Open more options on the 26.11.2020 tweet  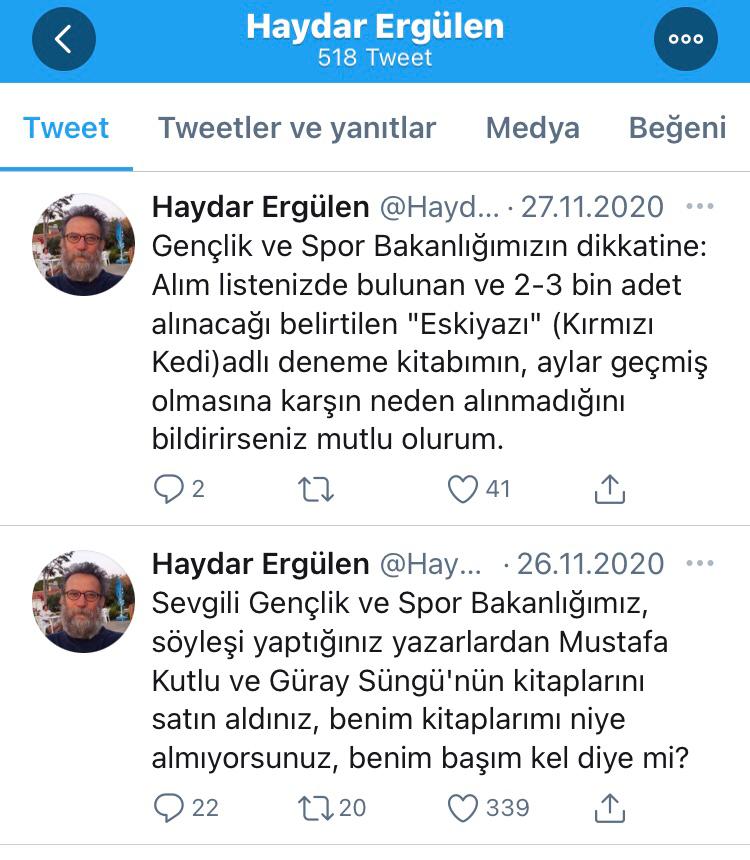point(699,564)
